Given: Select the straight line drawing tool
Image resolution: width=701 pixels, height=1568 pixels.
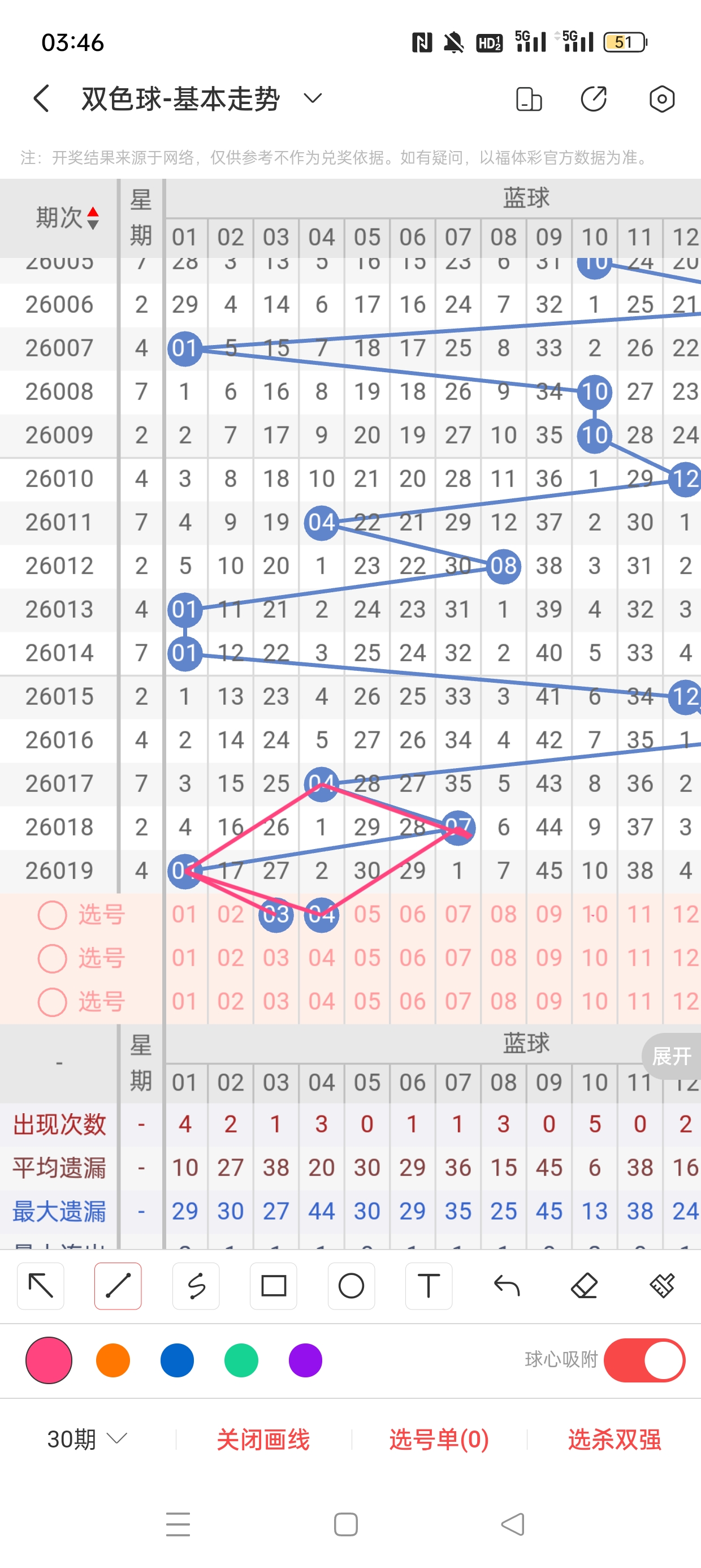Looking at the screenshot, I should 118,1286.
